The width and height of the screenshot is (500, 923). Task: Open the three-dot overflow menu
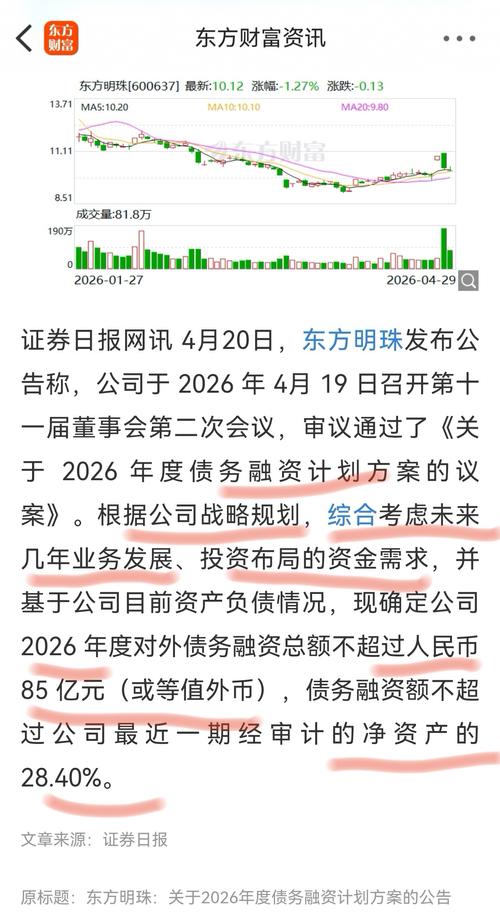pyautogui.click(x=459, y=39)
